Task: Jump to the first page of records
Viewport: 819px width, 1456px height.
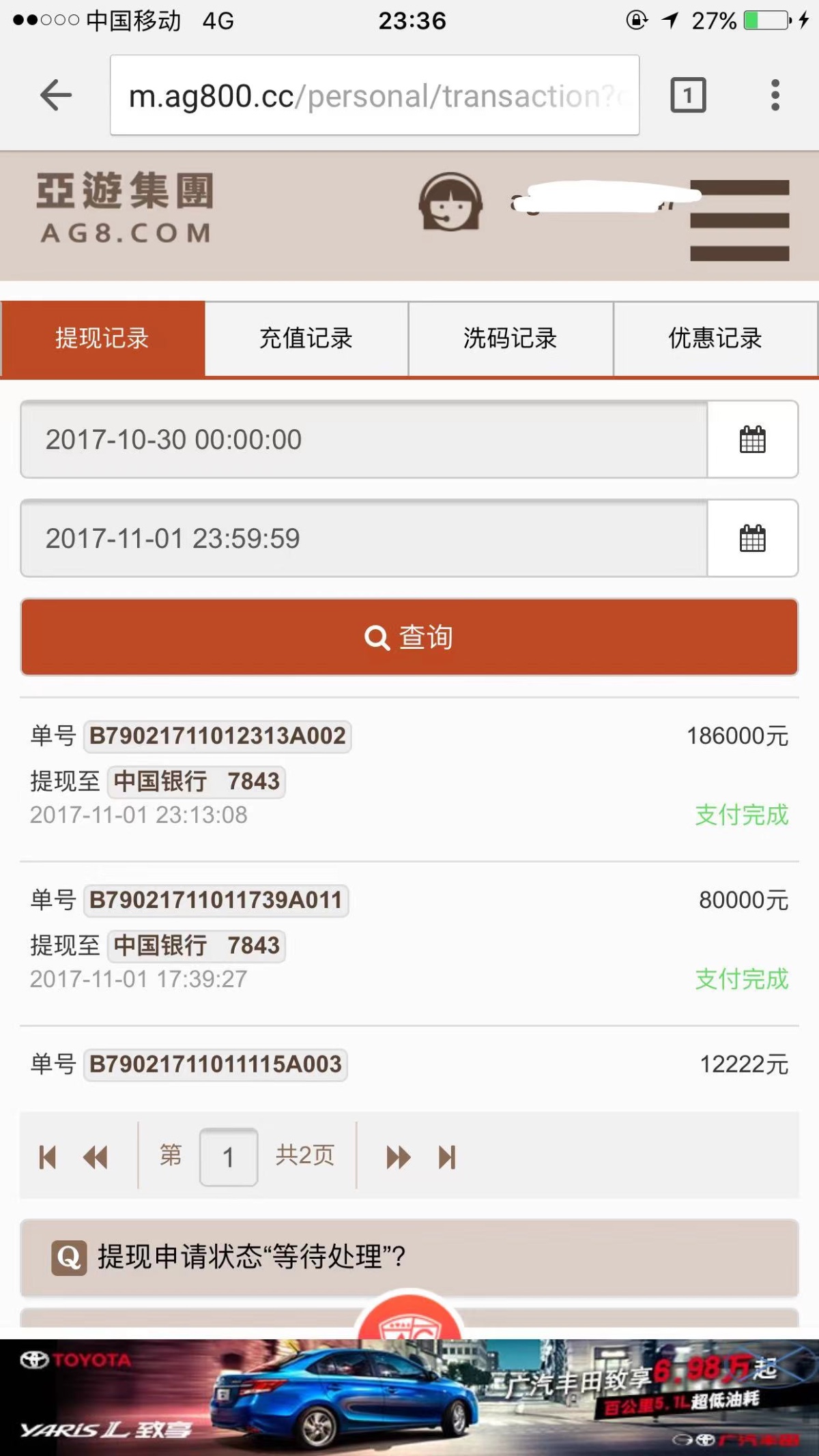Action: point(47,1157)
